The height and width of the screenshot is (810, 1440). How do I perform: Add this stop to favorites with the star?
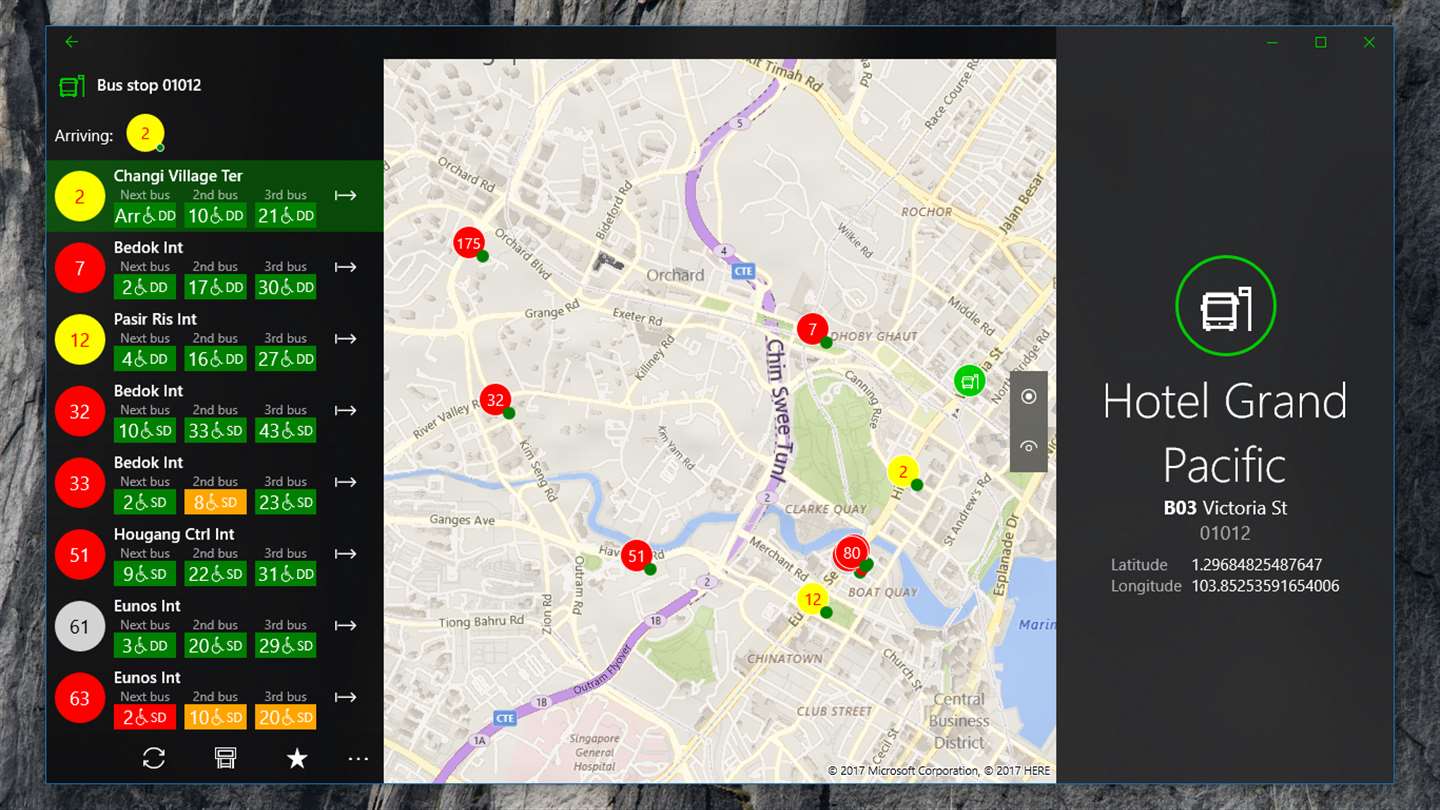tap(297, 759)
